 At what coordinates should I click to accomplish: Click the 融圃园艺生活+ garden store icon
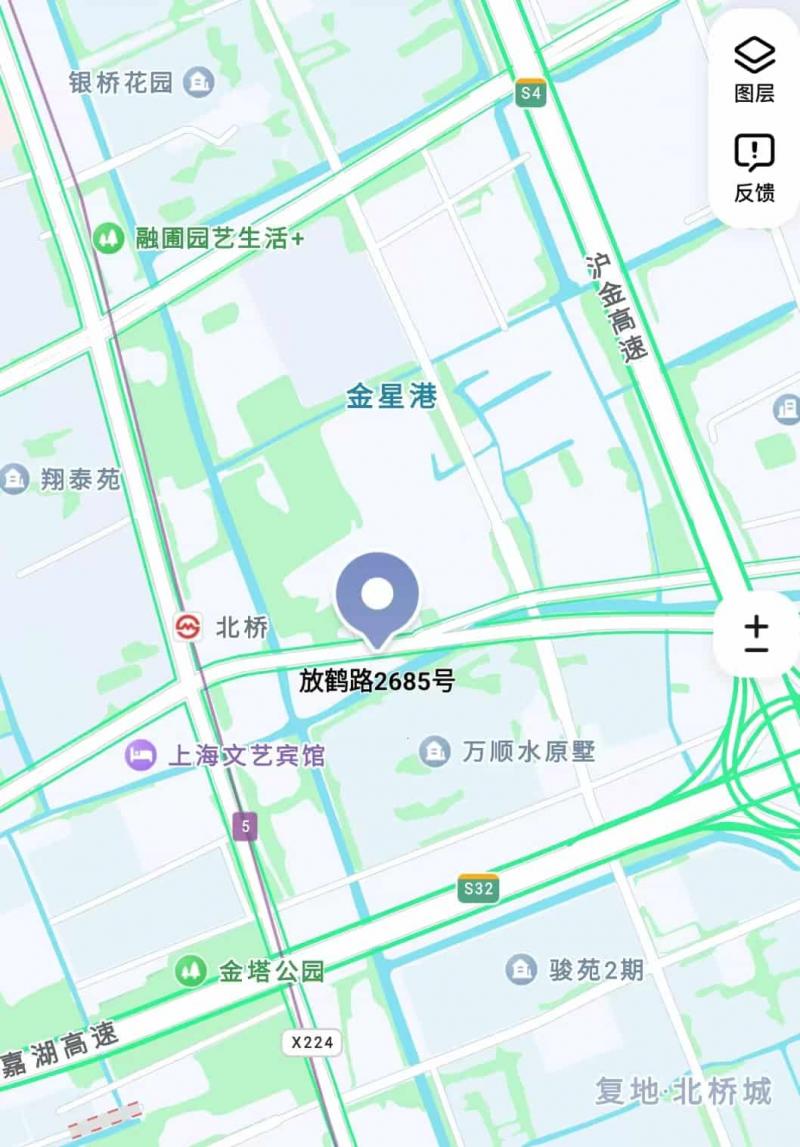point(110,237)
